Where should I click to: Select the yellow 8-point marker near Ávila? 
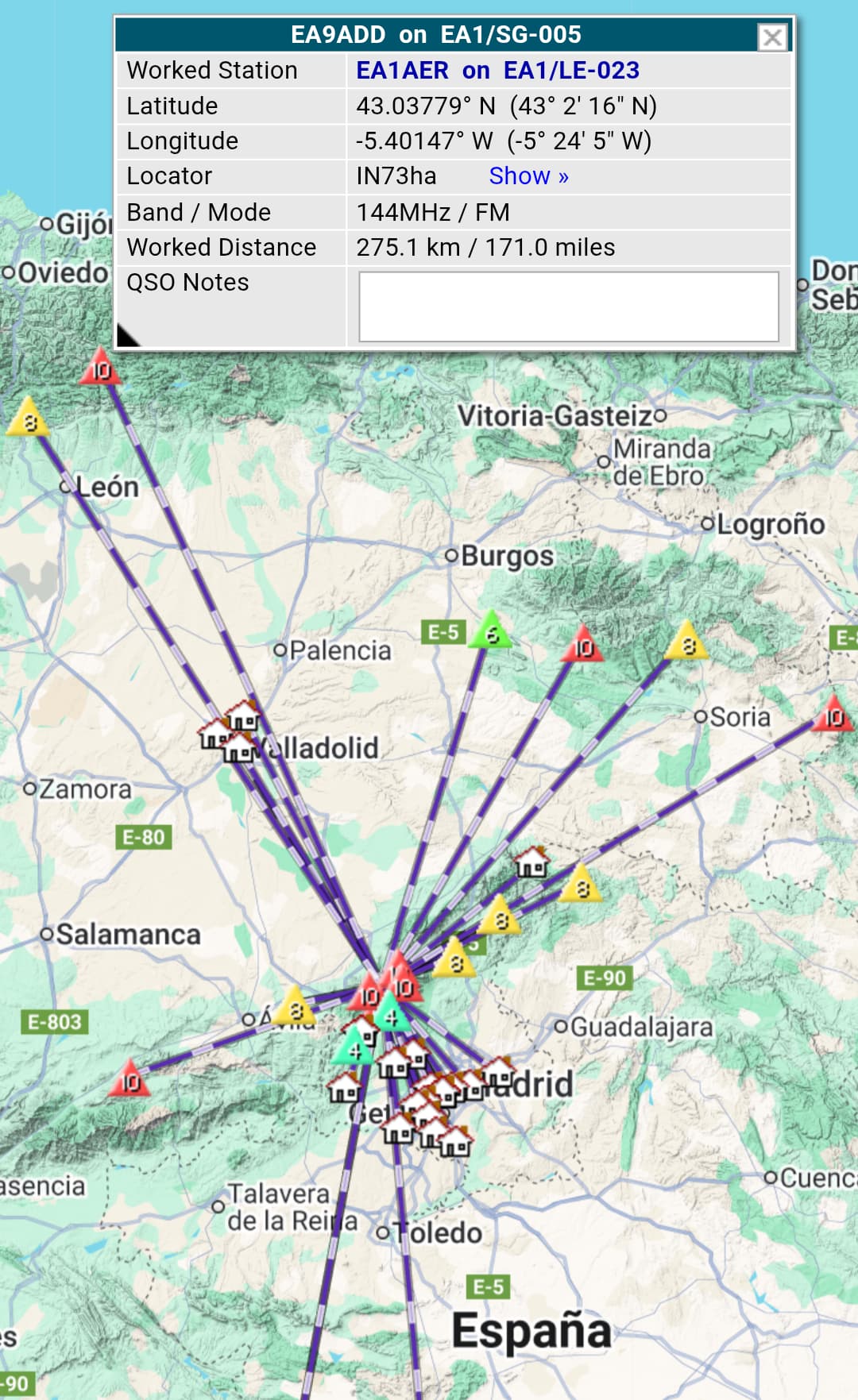click(295, 1006)
